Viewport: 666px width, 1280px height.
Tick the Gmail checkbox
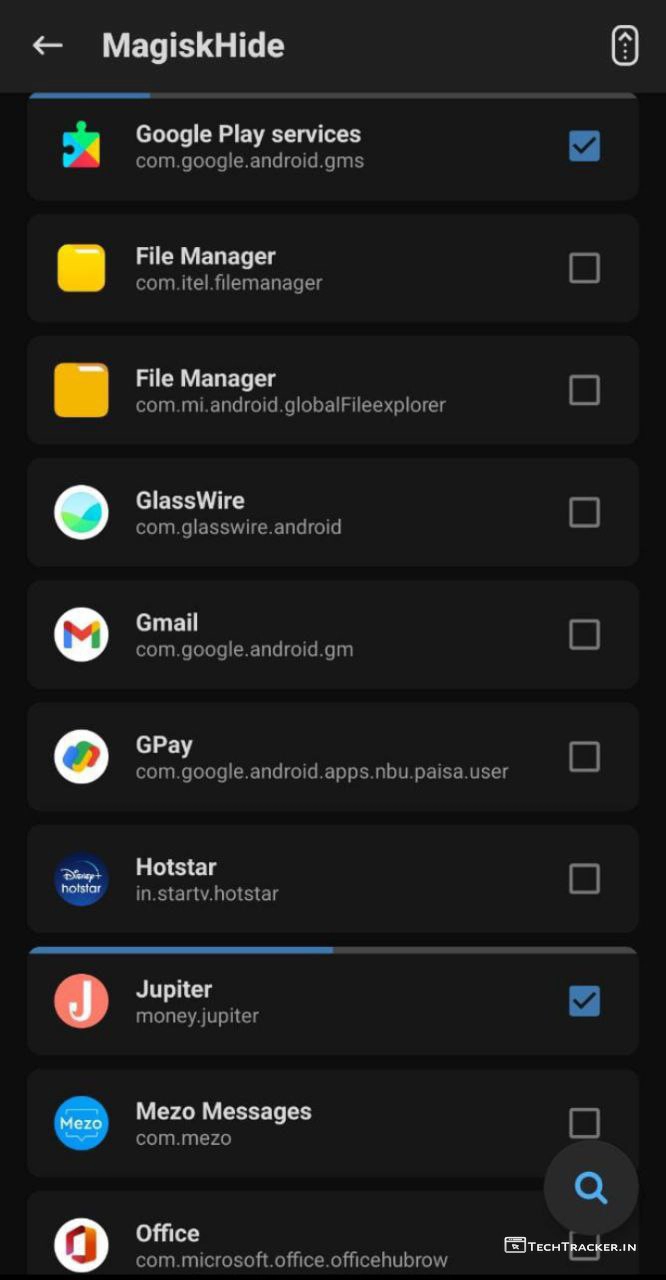[584, 634]
